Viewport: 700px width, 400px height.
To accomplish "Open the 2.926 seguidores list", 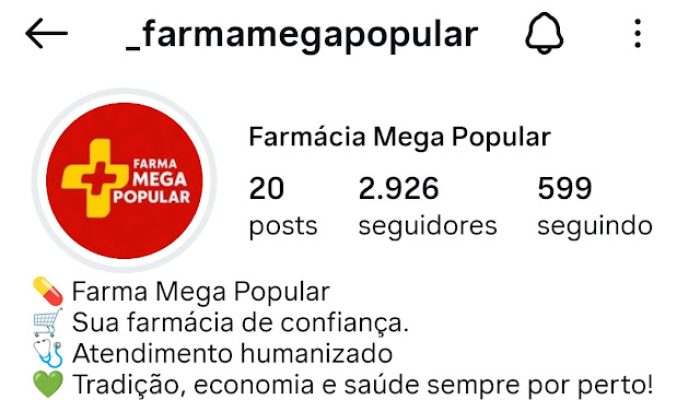I will pyautogui.click(x=427, y=206).
